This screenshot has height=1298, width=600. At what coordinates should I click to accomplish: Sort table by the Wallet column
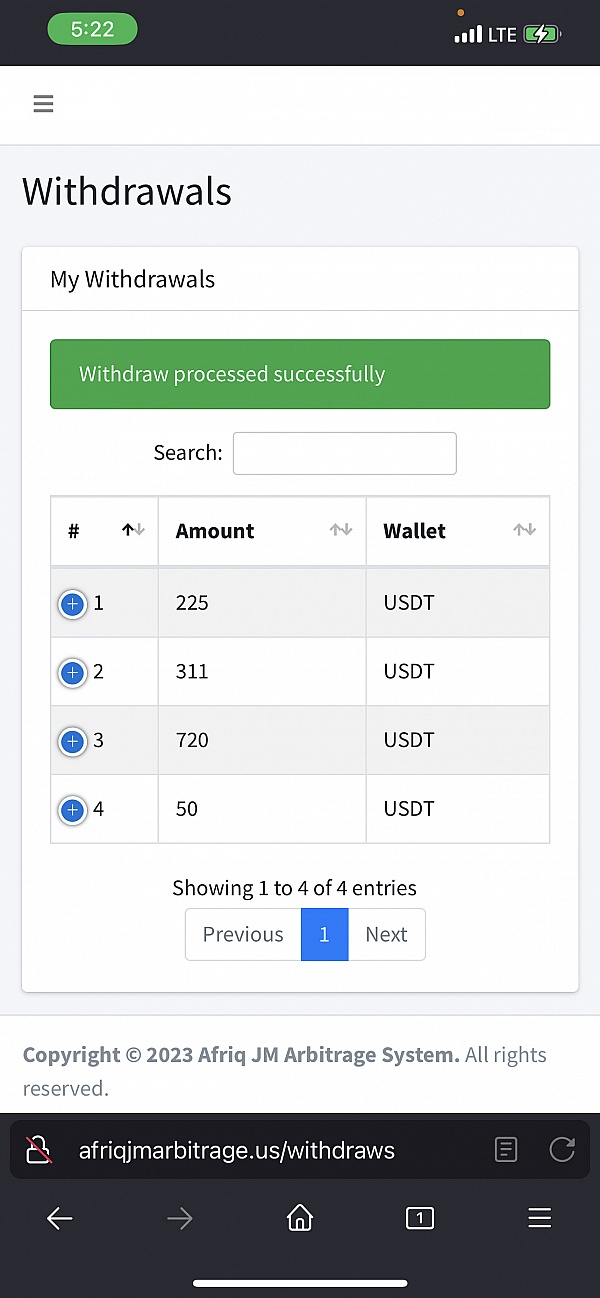point(458,531)
